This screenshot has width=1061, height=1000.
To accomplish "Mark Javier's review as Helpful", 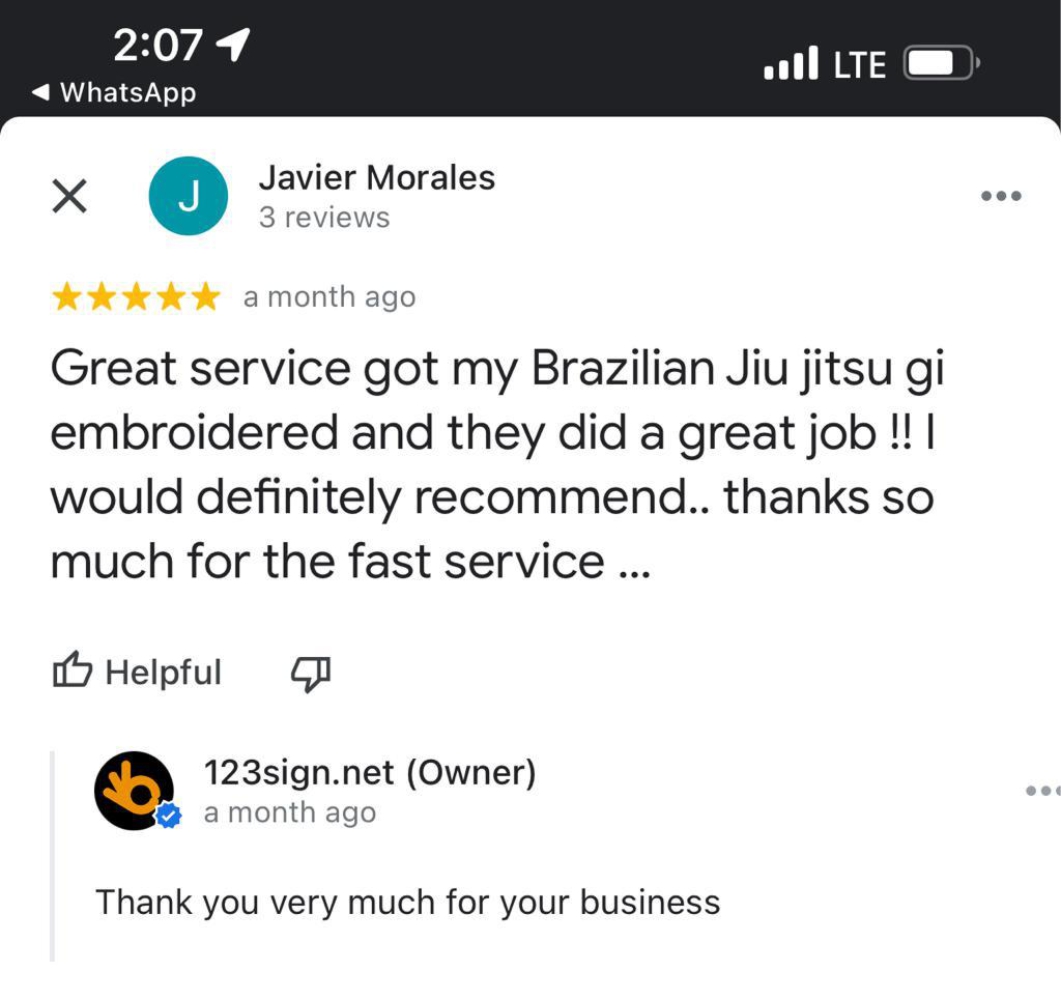I will [x=137, y=672].
